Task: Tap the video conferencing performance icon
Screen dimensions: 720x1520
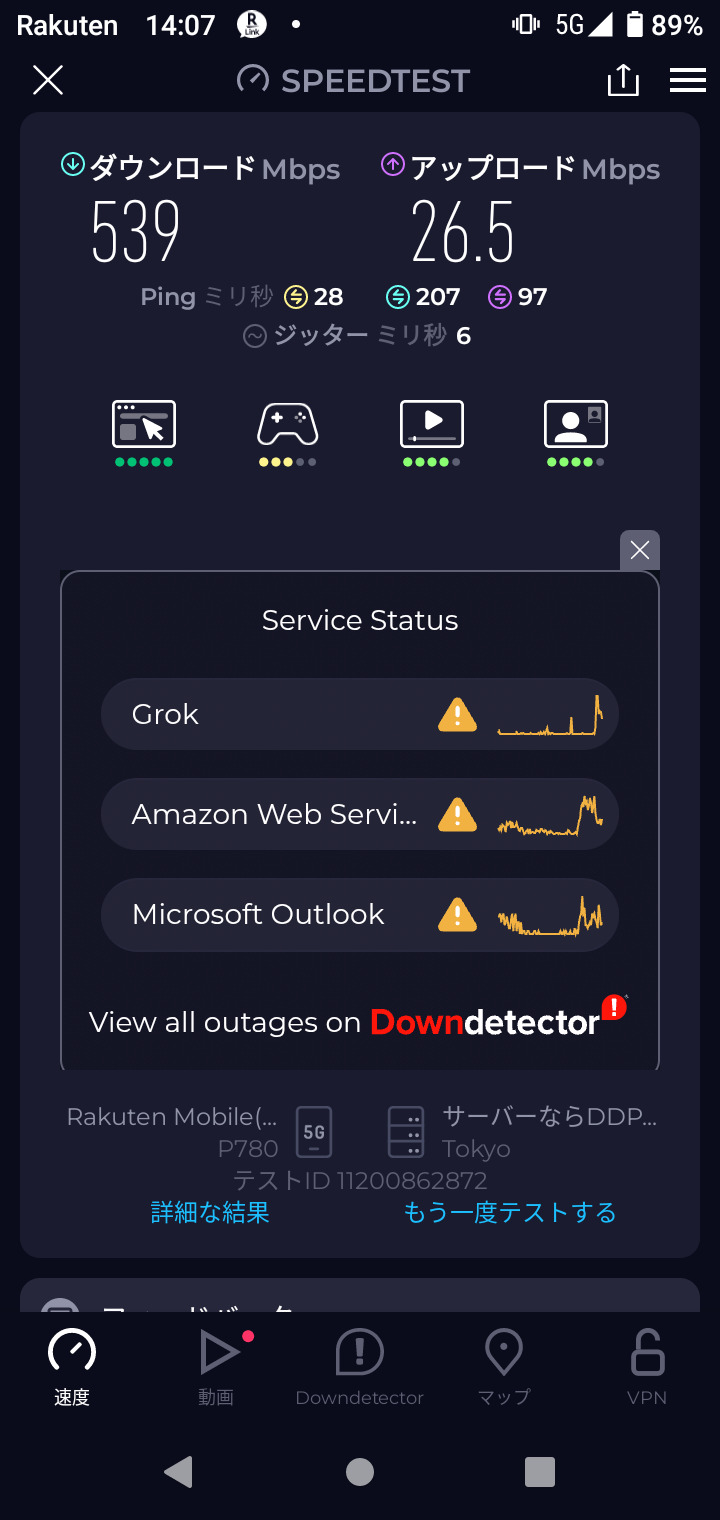Action: pyautogui.click(x=576, y=425)
